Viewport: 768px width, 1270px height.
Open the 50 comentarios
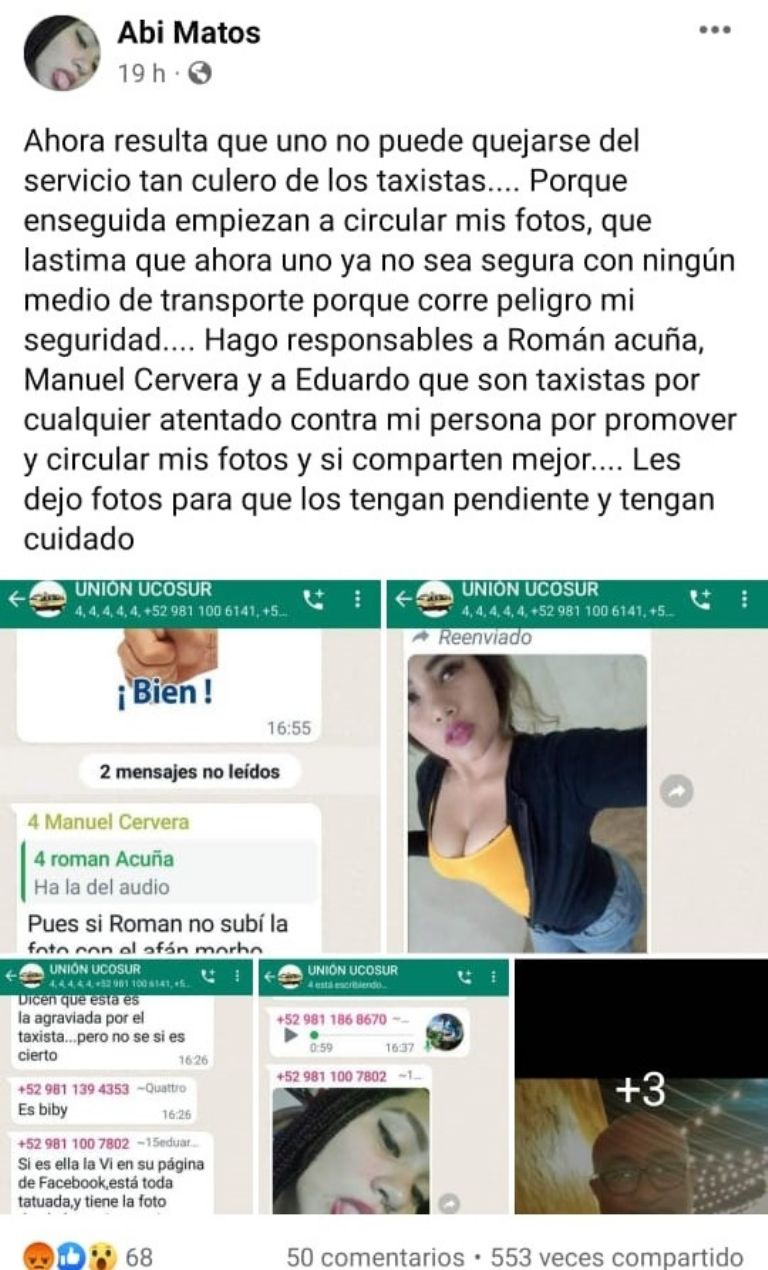375,1256
